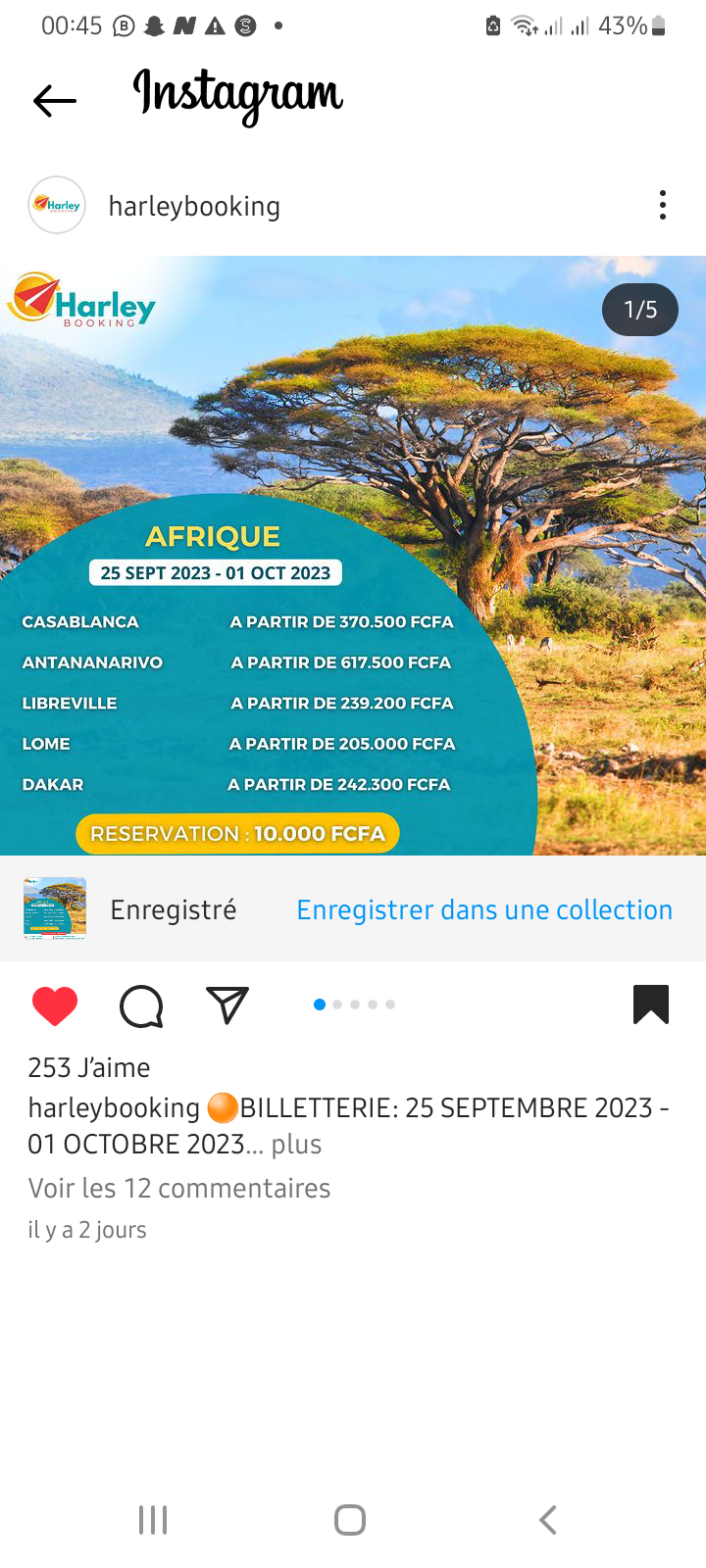Share the post with the paper plane icon
706x1568 pixels.
227,1005
